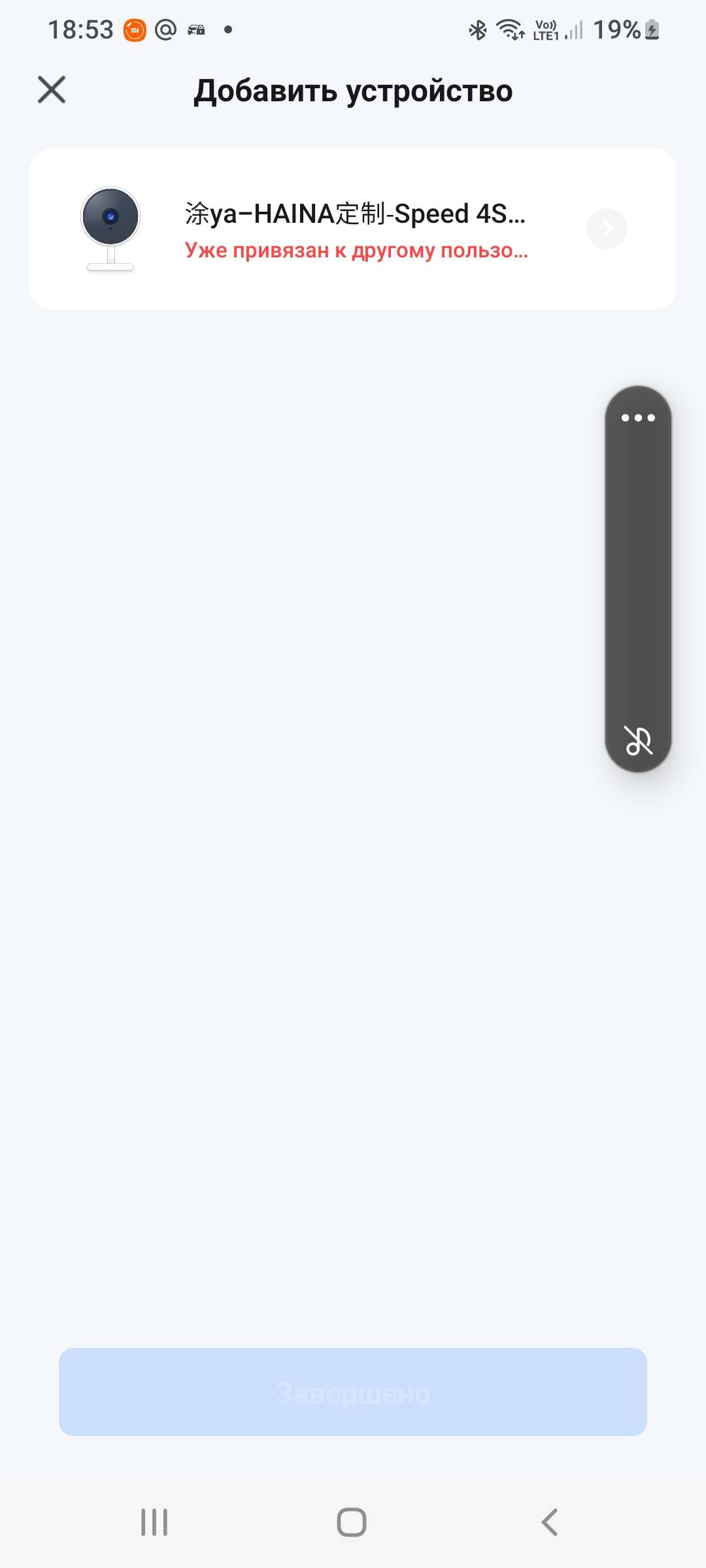This screenshot has width=706, height=1568.
Task: Tap the Завершено button
Action: click(353, 1392)
